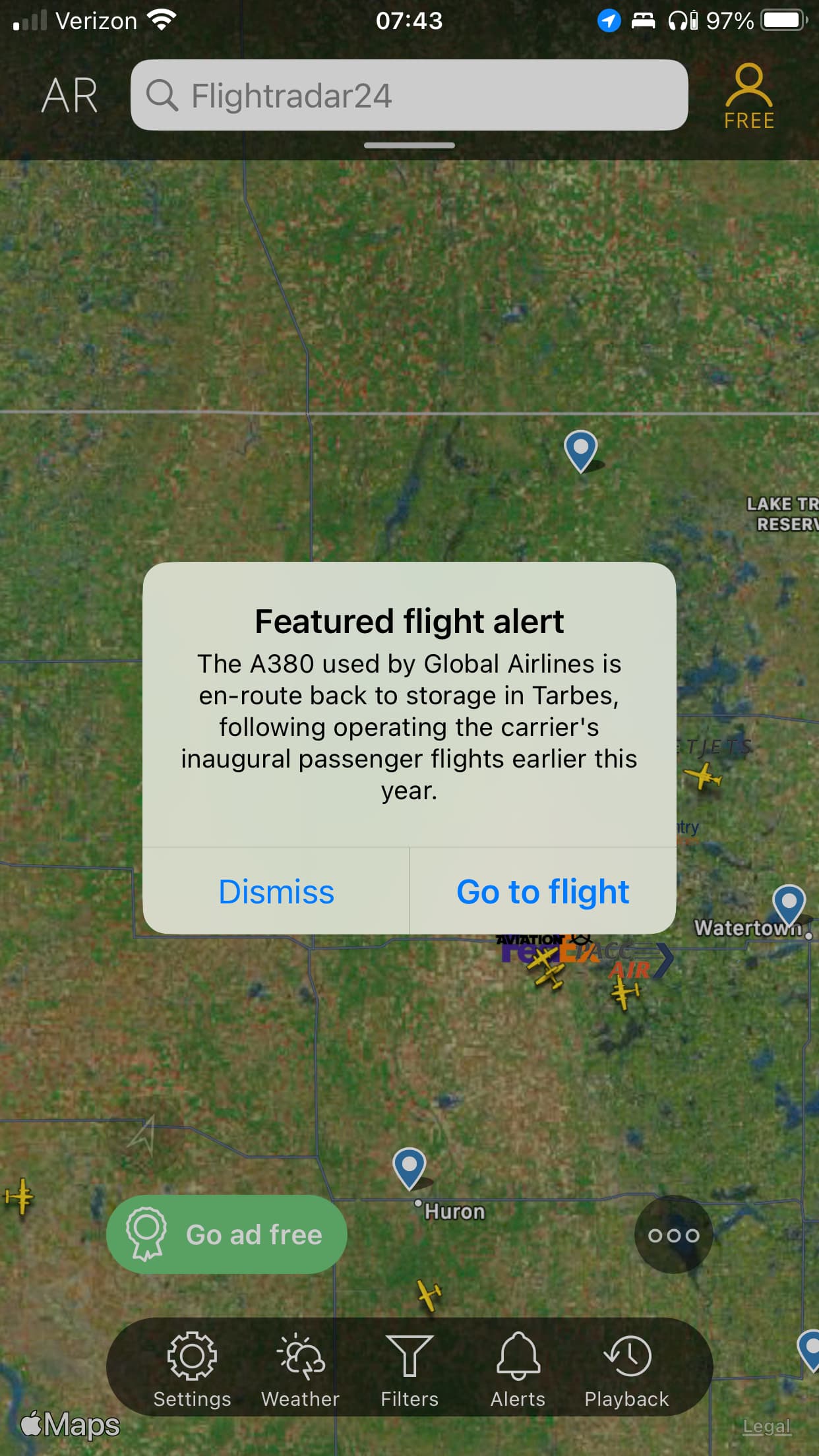This screenshot has width=819, height=1456.
Task: Go to flight from the alert
Action: pos(543,892)
